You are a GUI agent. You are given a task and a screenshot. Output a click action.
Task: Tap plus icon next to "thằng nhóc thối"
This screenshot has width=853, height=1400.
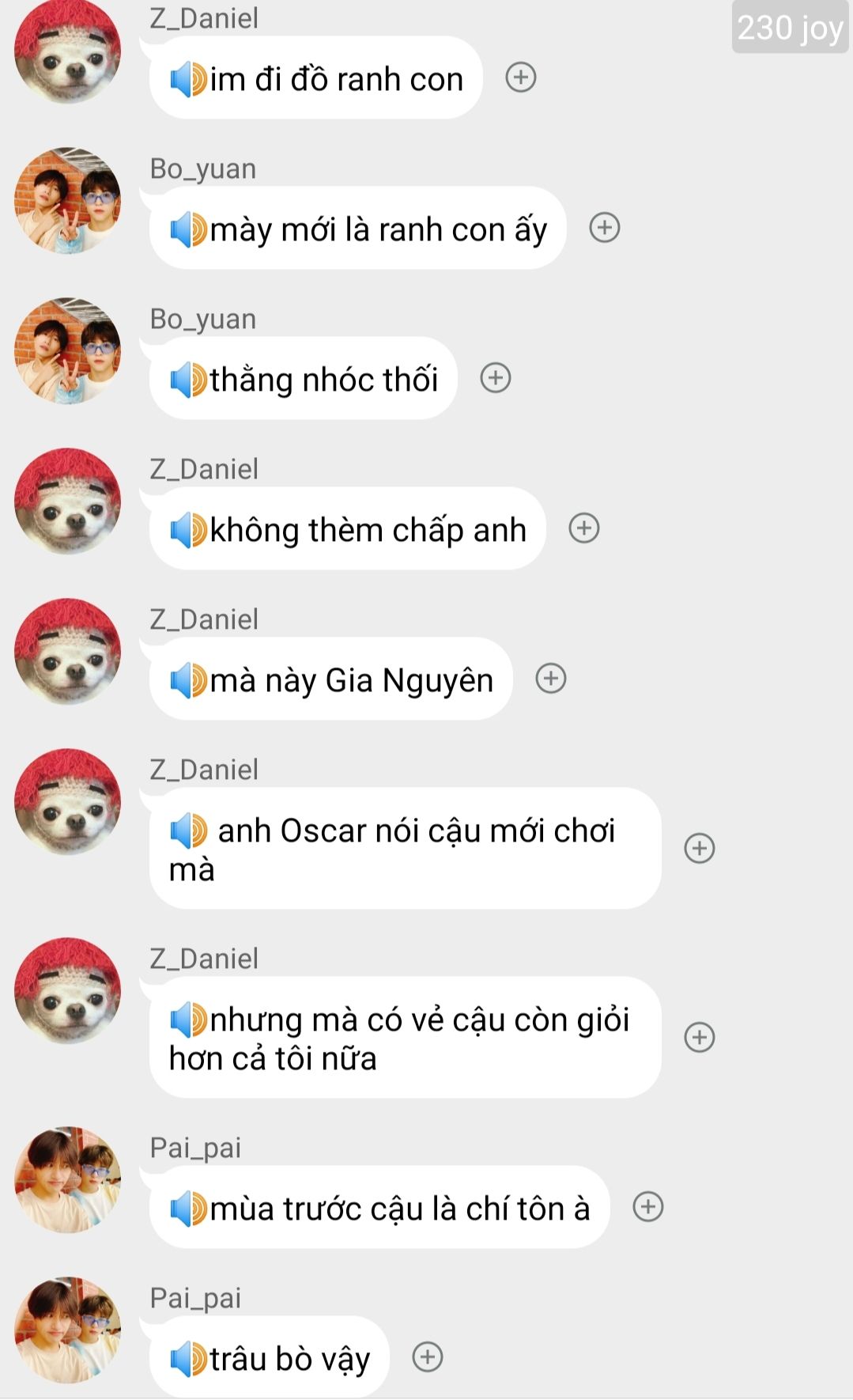tap(496, 378)
